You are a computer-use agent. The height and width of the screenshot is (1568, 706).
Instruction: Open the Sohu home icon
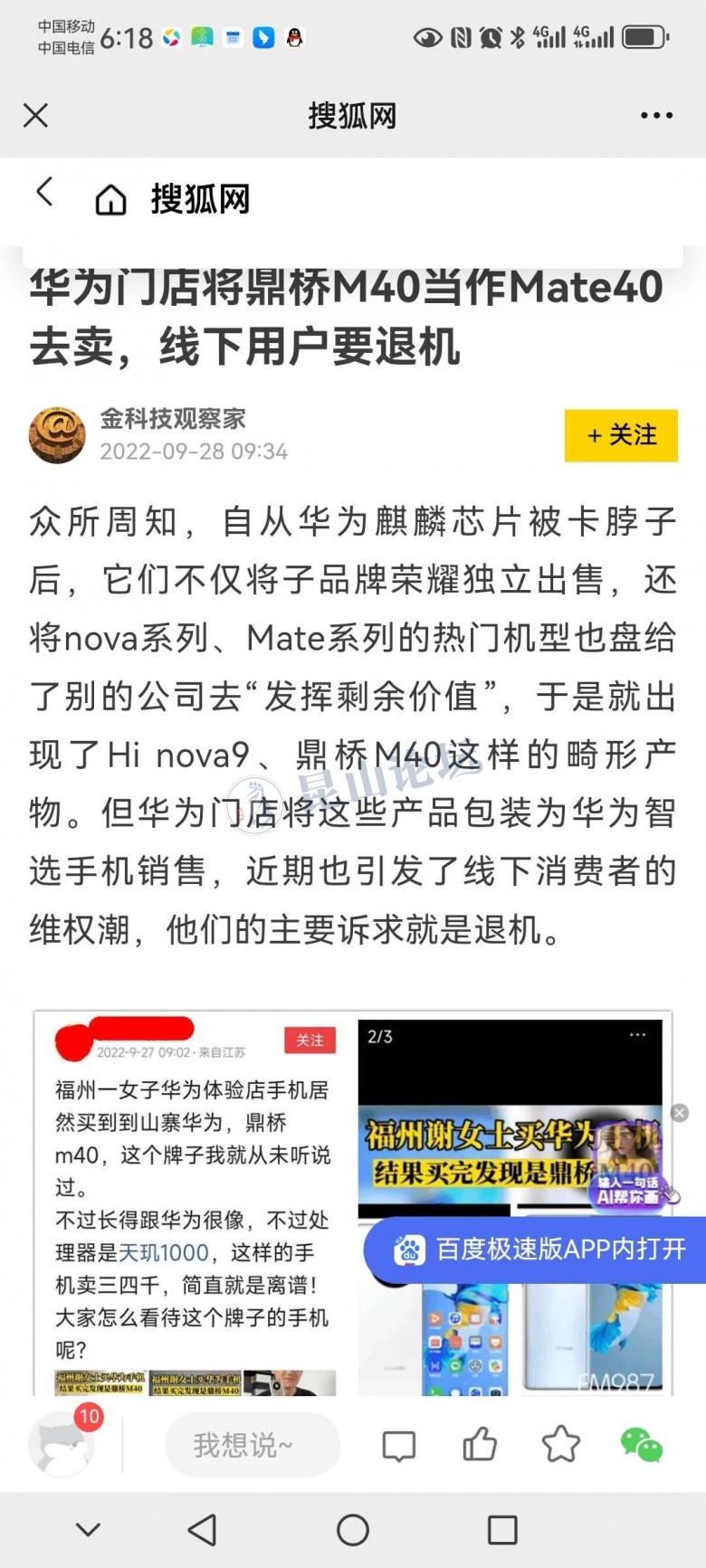point(110,200)
